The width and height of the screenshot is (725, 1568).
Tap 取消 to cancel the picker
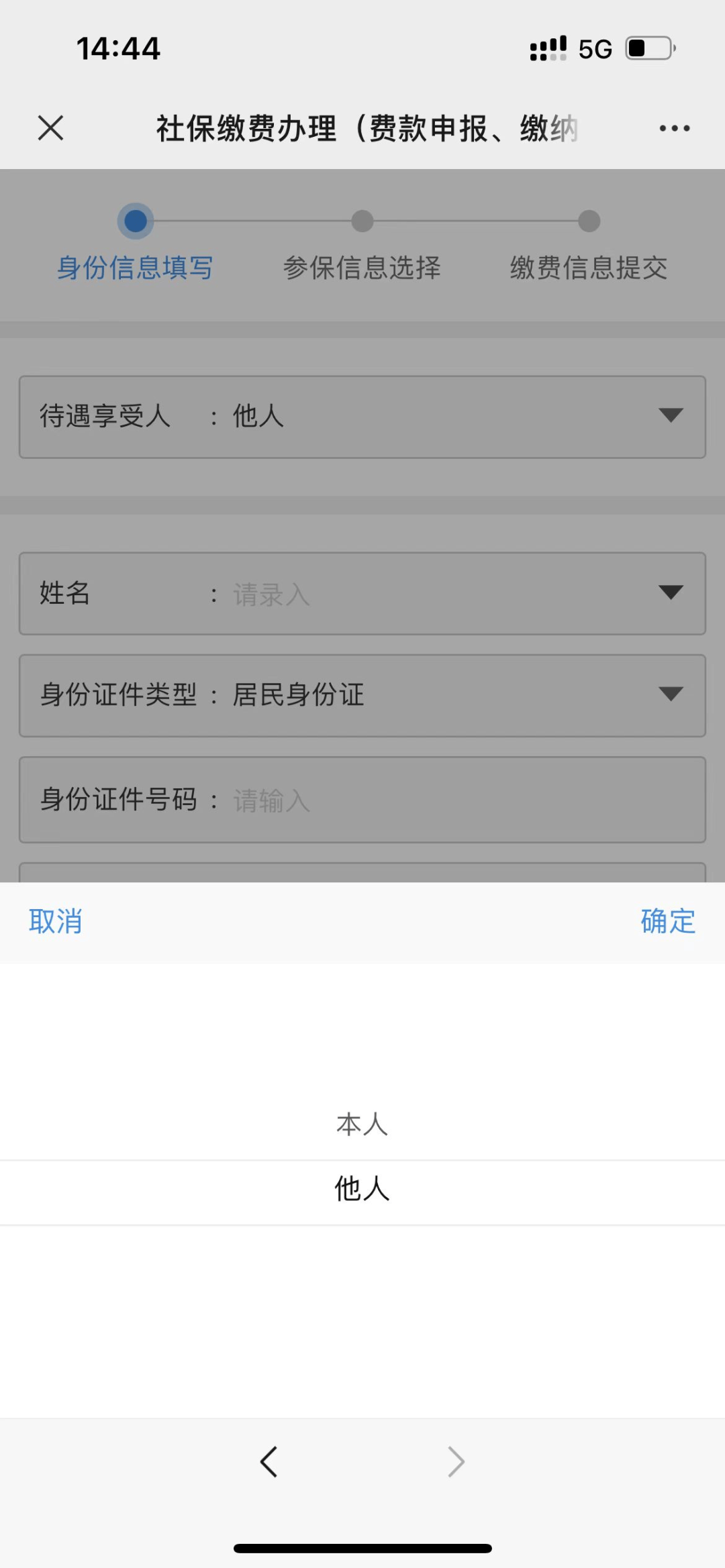[x=56, y=921]
